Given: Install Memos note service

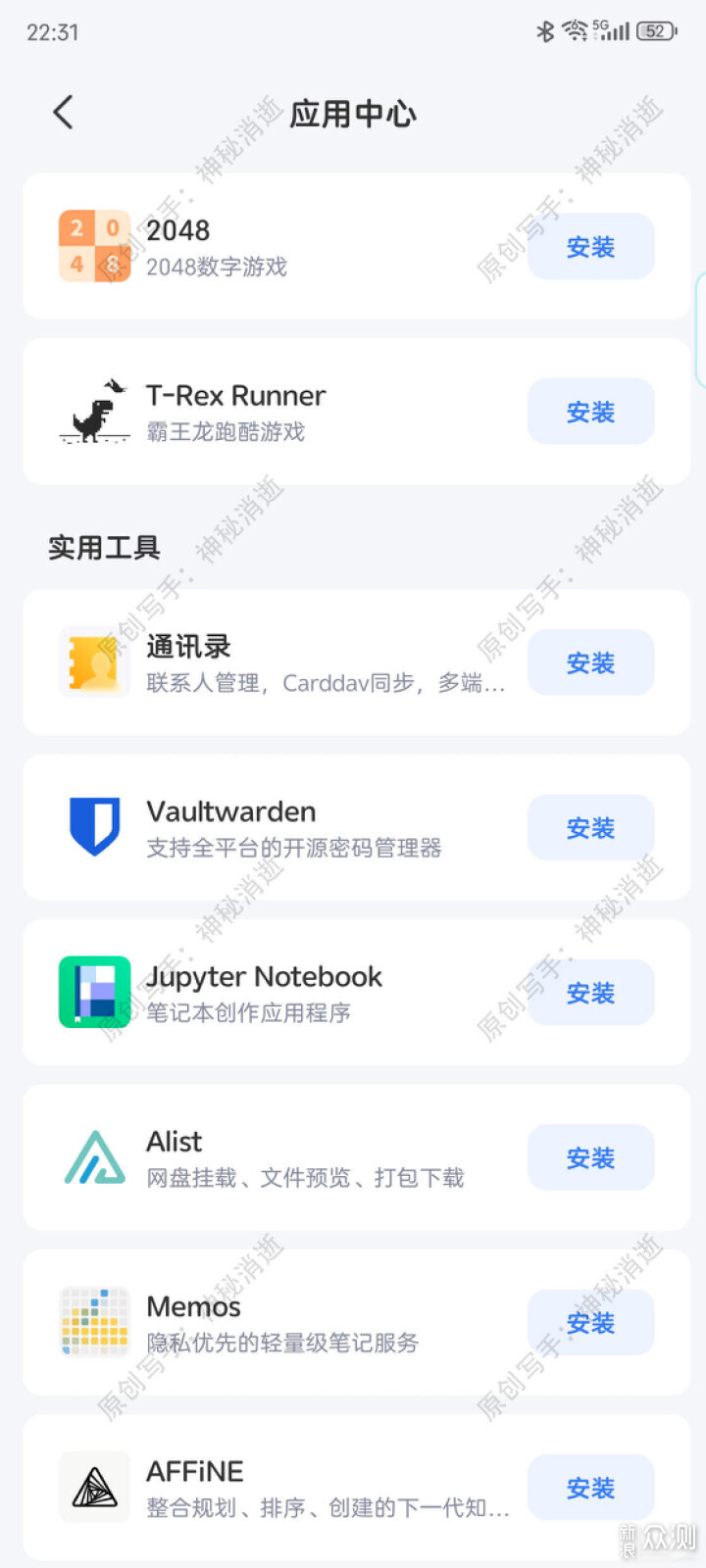Looking at the screenshot, I should point(590,1323).
